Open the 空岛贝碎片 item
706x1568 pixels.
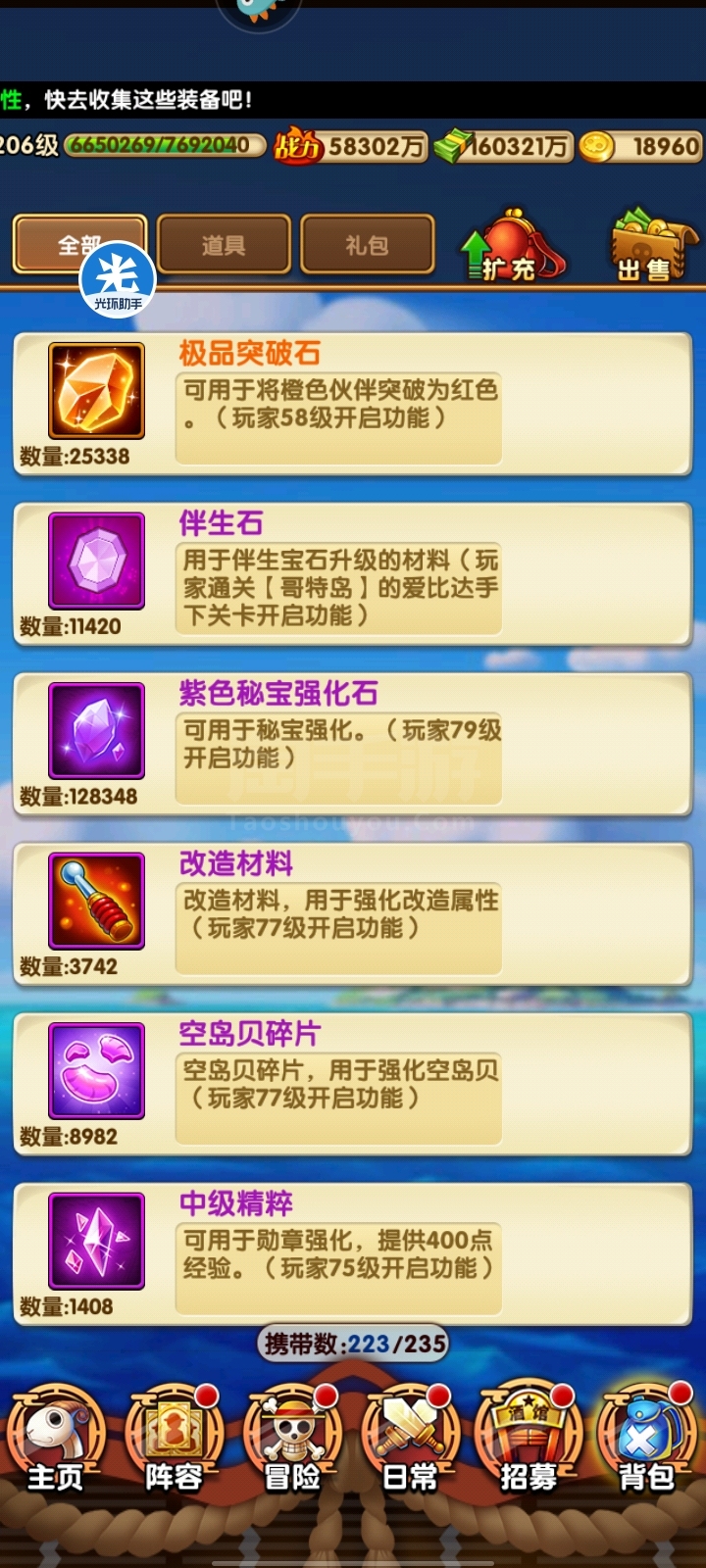[x=353, y=1084]
